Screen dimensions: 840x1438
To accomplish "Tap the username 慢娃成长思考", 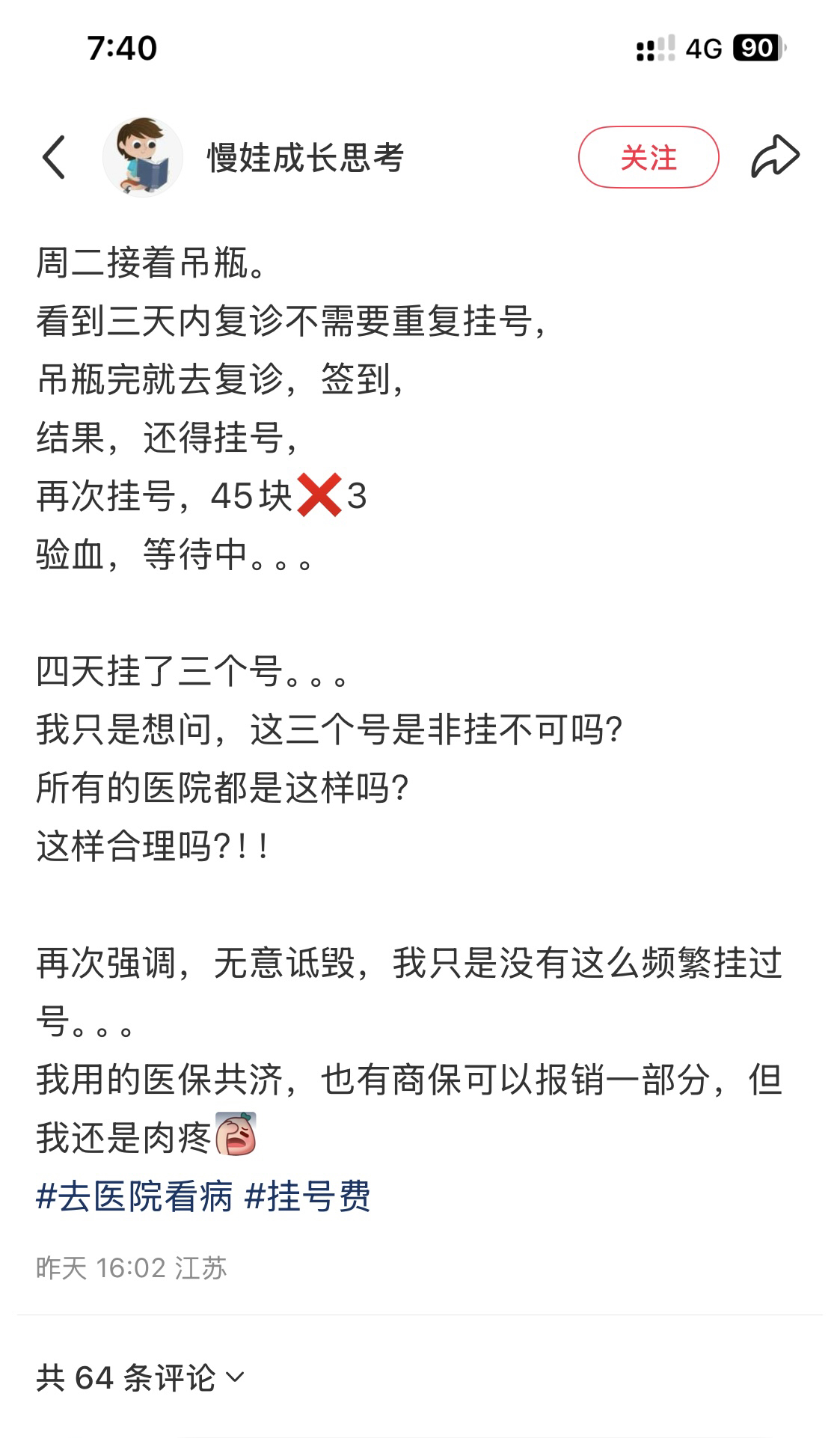I will [x=305, y=158].
